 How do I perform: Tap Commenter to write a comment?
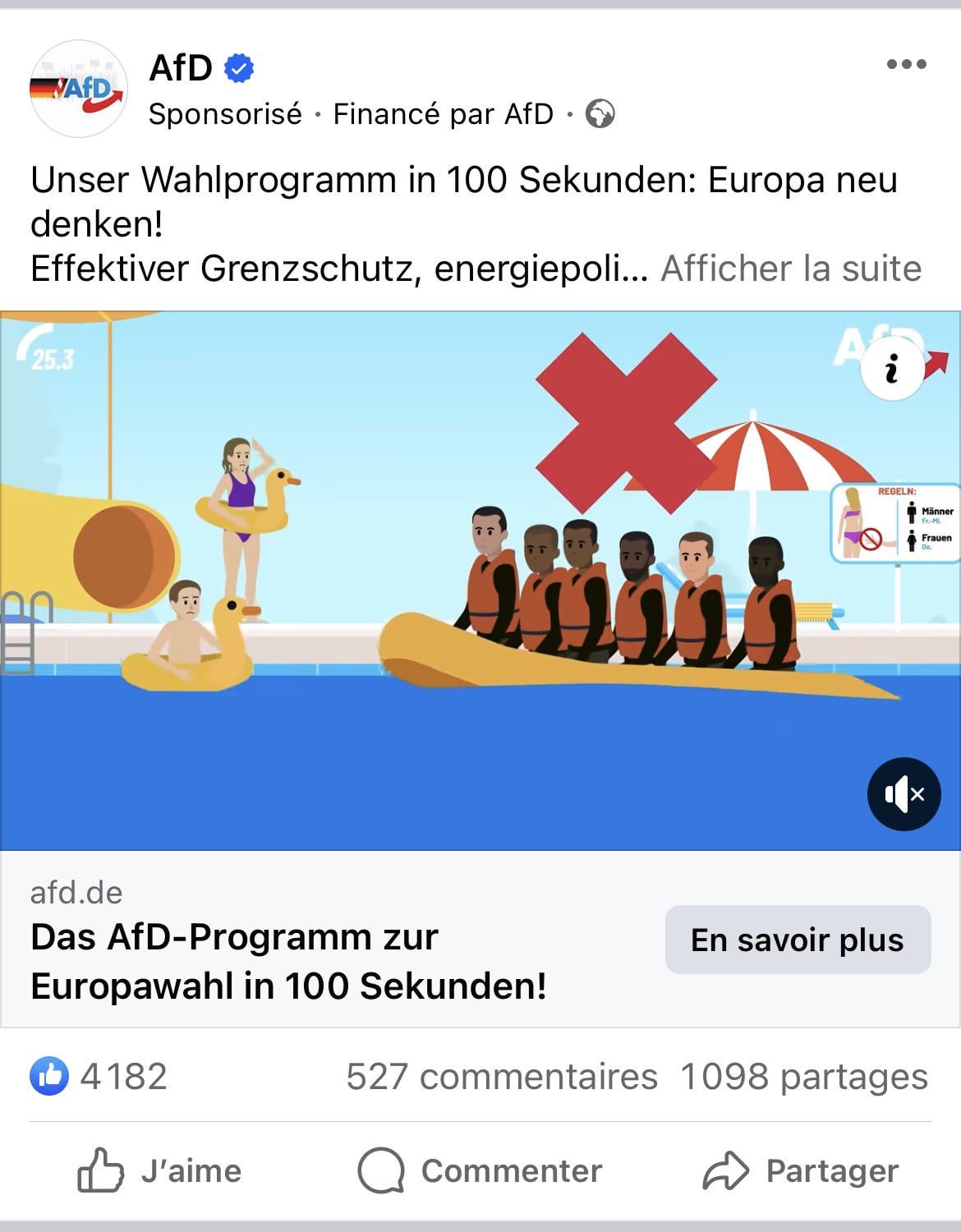(x=480, y=1170)
